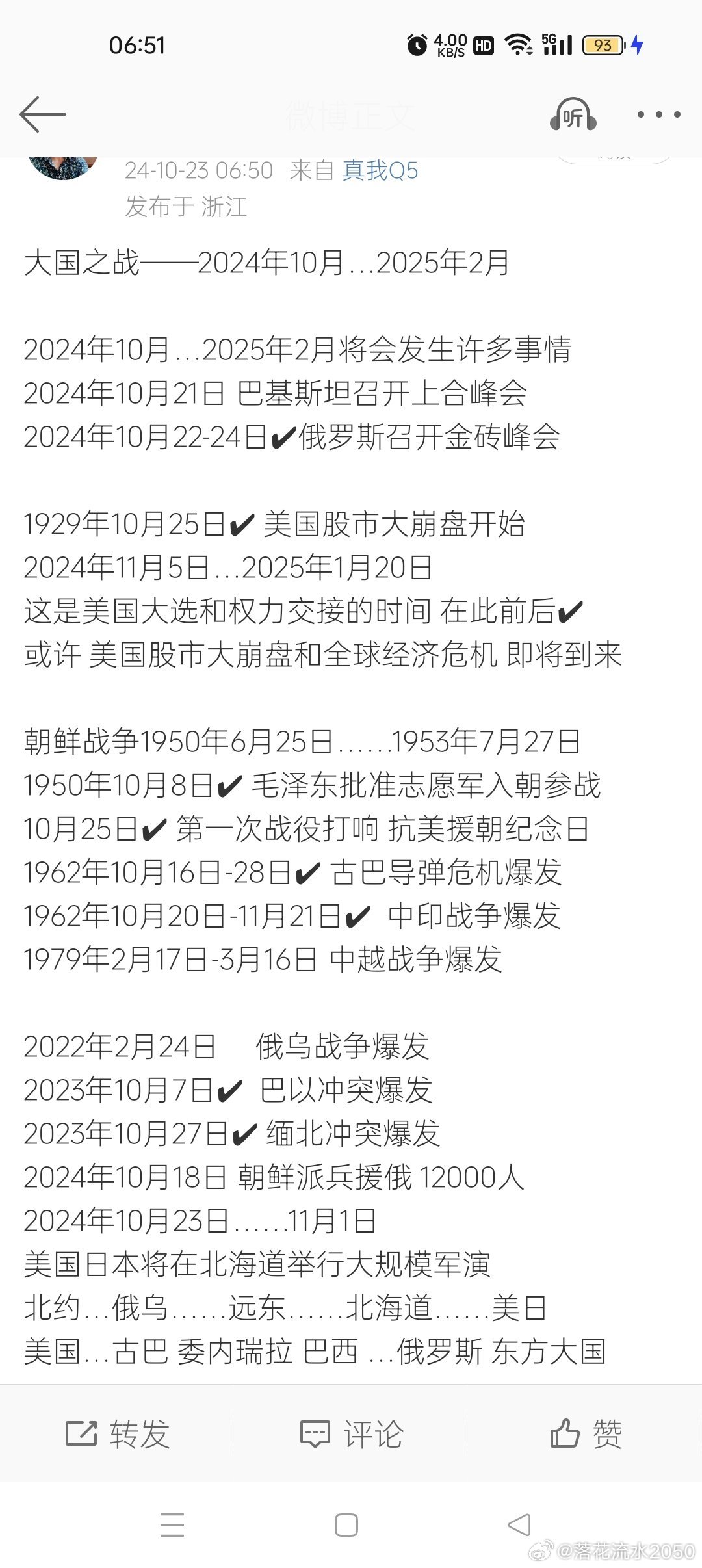Viewport: 702px width, 1568px height.
Task: Listen to the post with the headphone icon
Action: point(573,115)
